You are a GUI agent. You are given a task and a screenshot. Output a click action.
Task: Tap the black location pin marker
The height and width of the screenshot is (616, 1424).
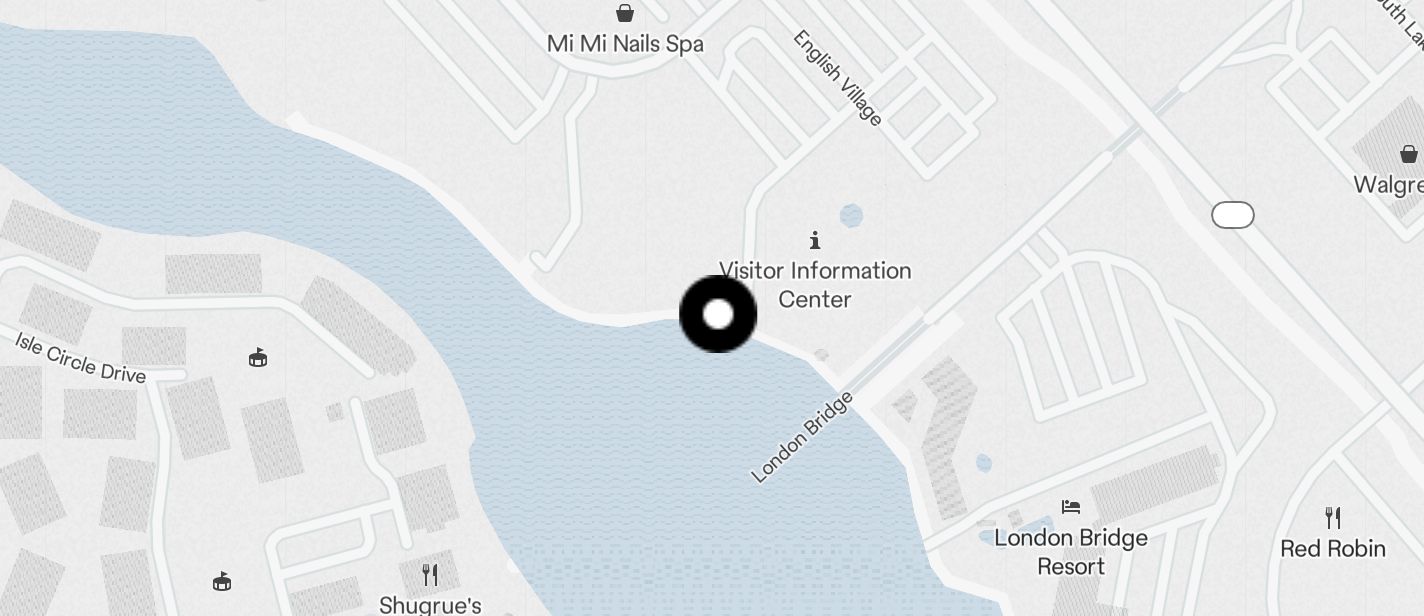click(718, 314)
